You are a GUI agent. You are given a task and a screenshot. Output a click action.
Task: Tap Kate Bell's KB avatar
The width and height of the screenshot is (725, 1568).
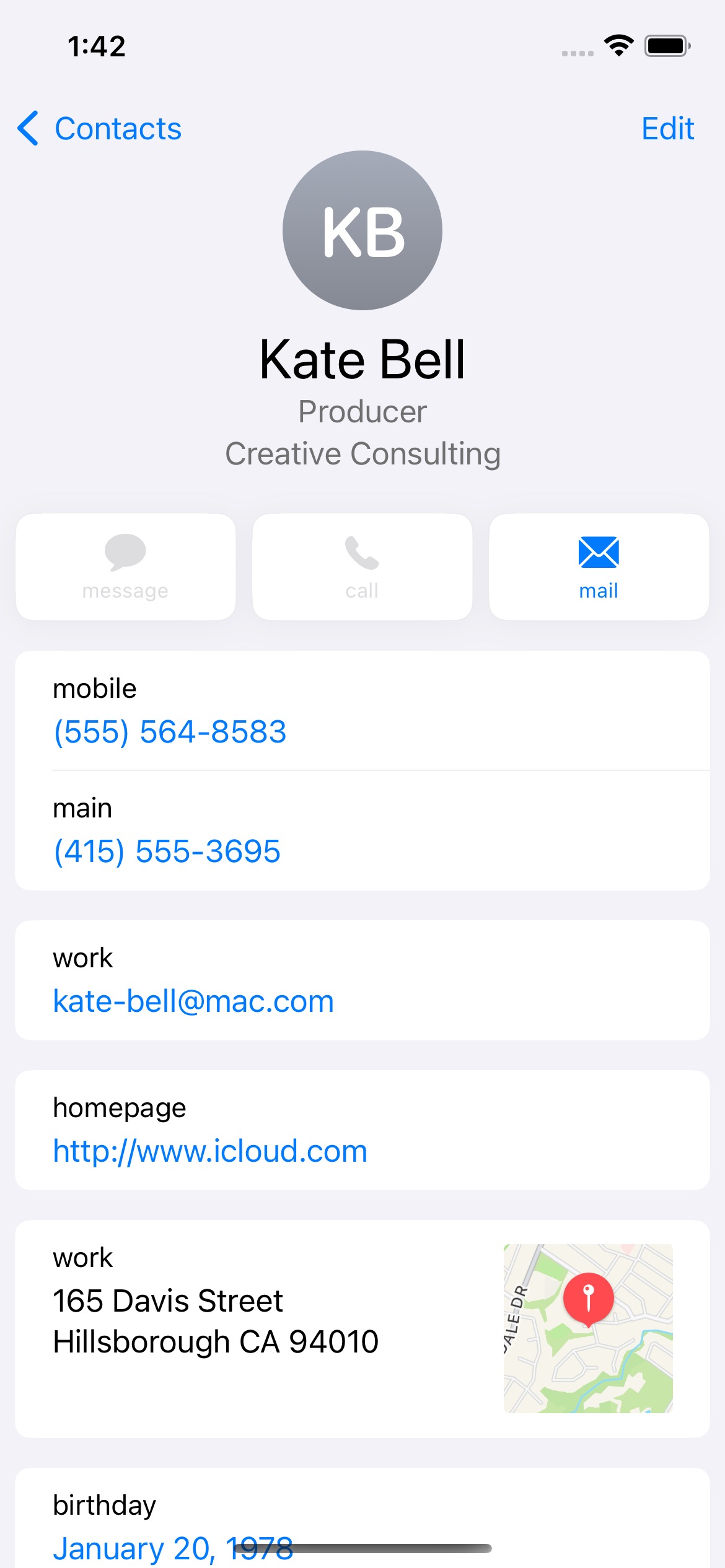(x=362, y=230)
